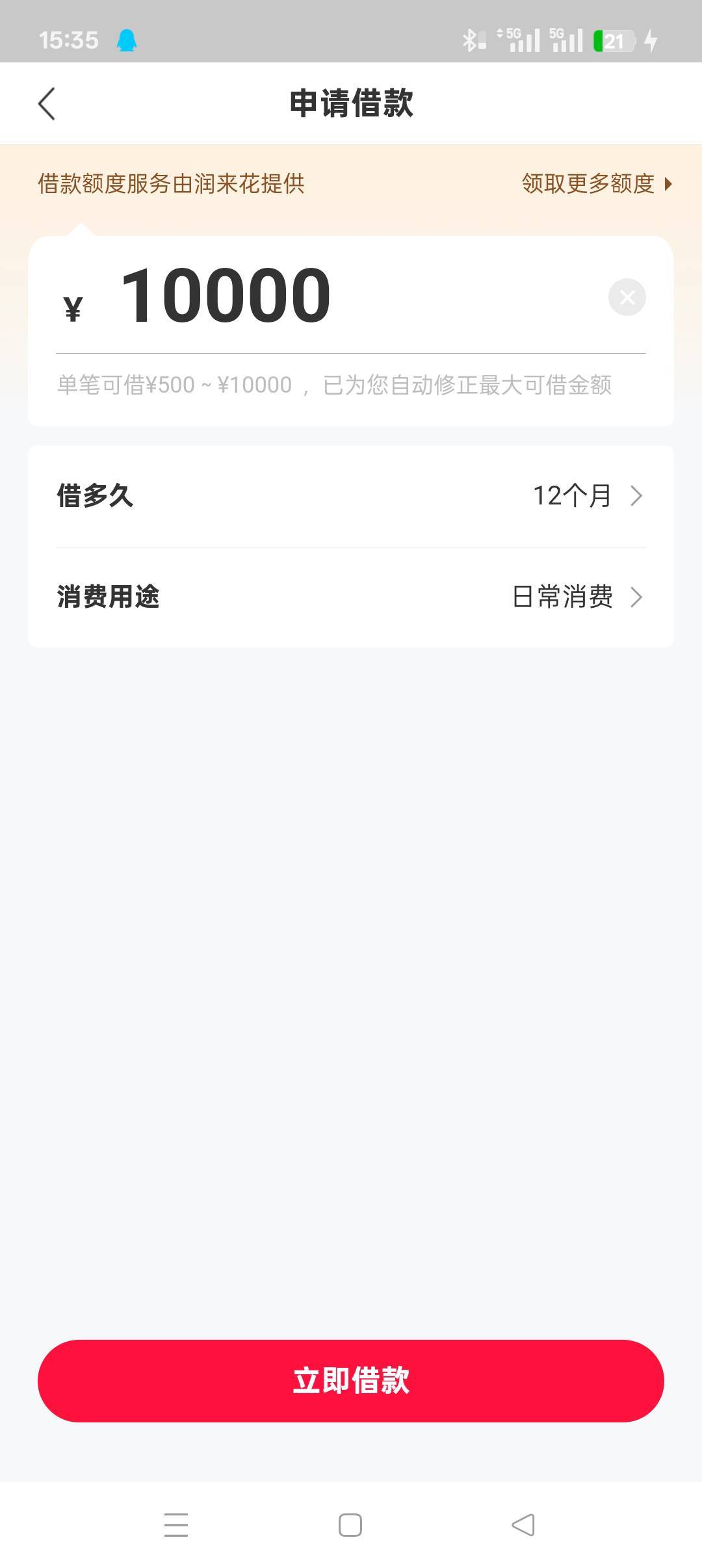Go back from the 申请借款 page
Image resolution: width=702 pixels, height=1568 pixels.
click(x=47, y=104)
